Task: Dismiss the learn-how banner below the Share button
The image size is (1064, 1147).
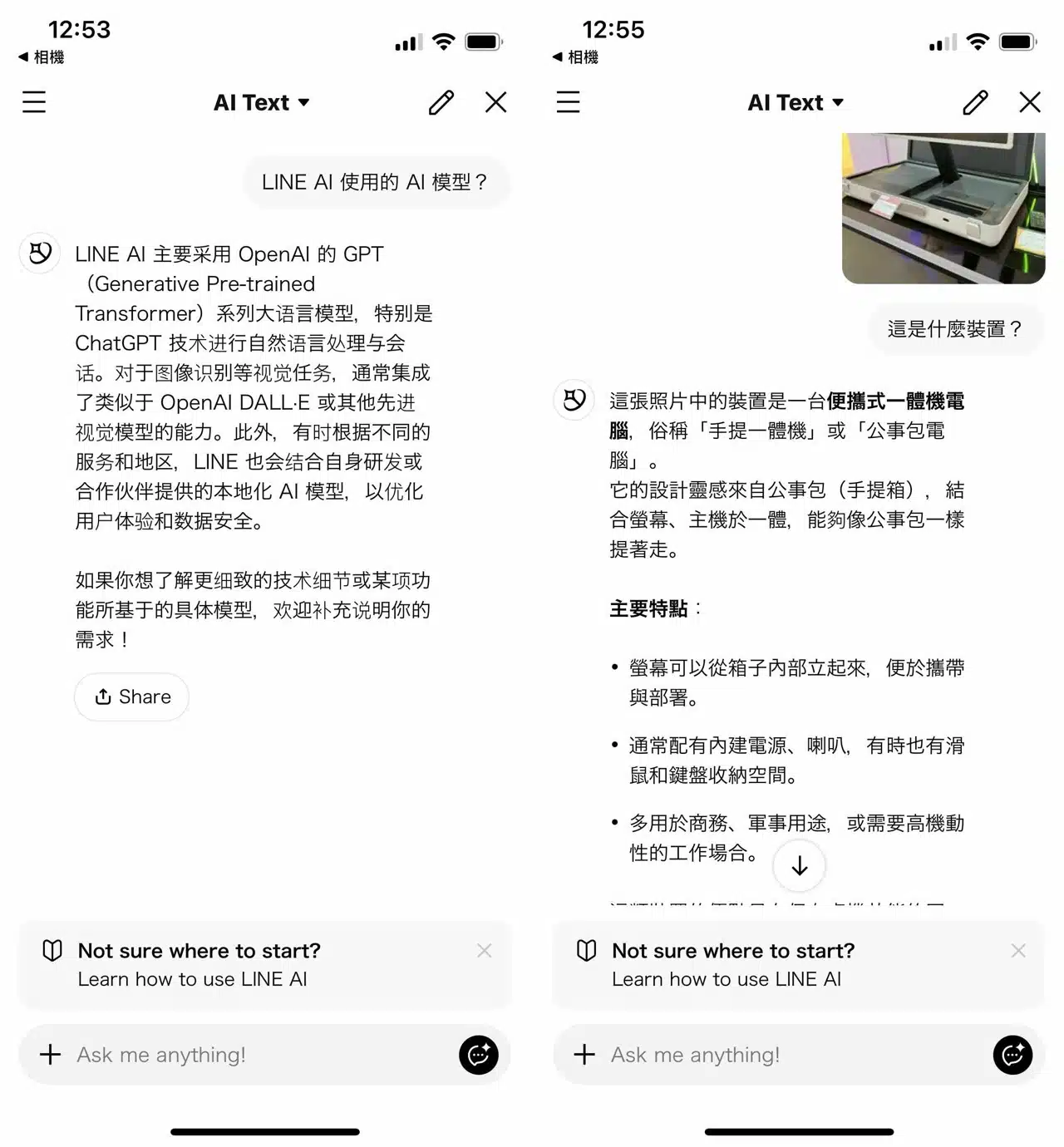Action: 484,951
